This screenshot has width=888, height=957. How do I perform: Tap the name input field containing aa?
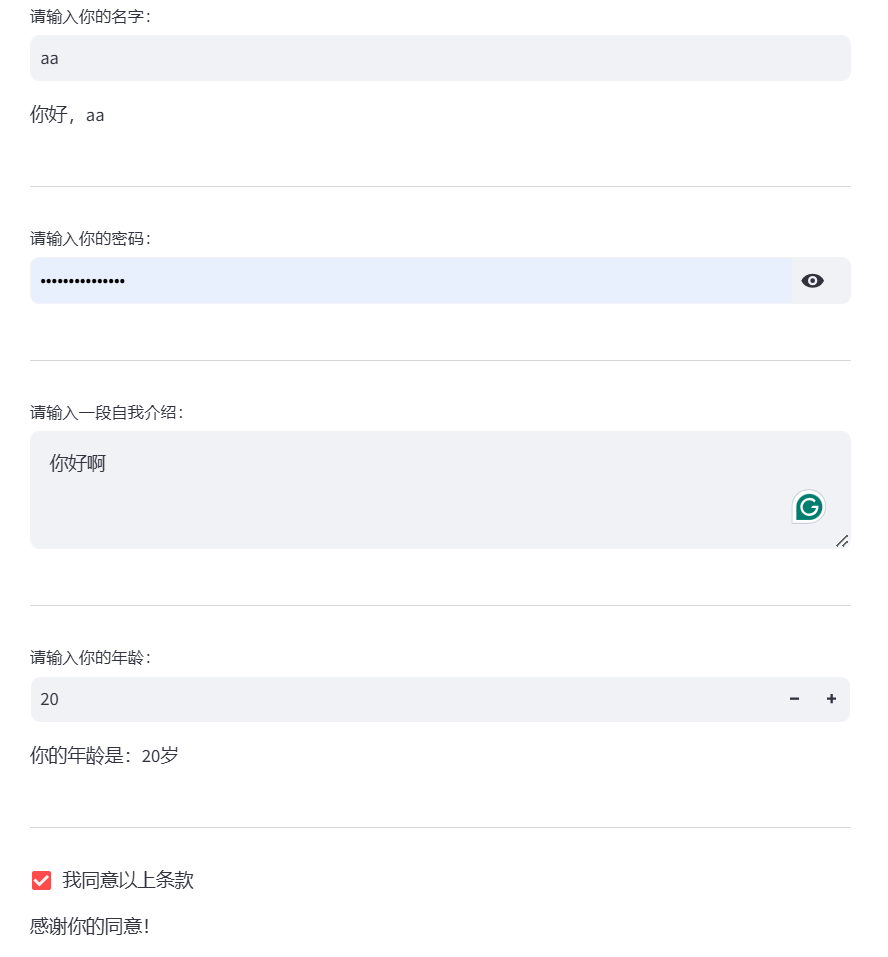[x=440, y=58]
